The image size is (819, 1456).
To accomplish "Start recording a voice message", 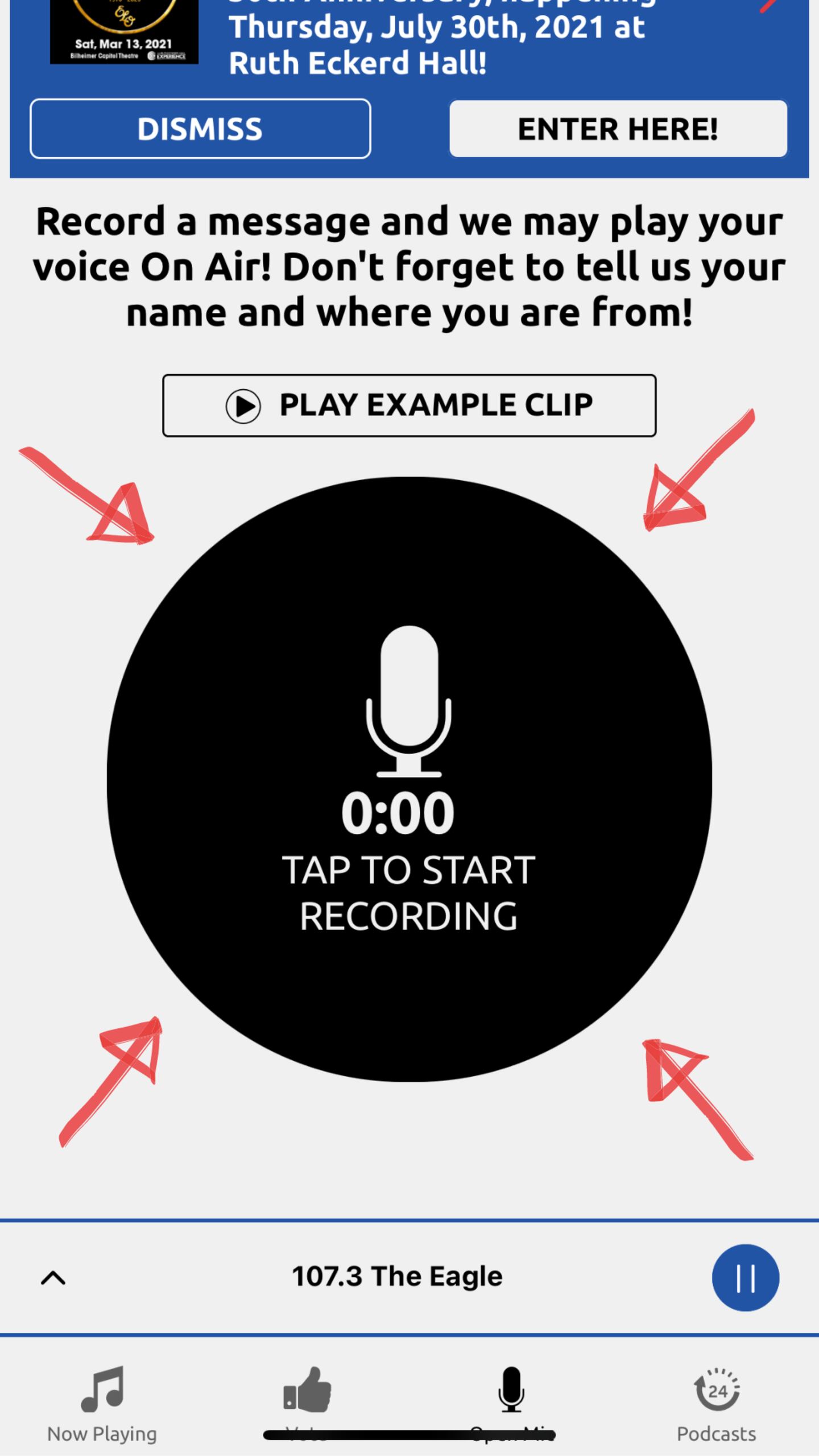I will click(409, 779).
